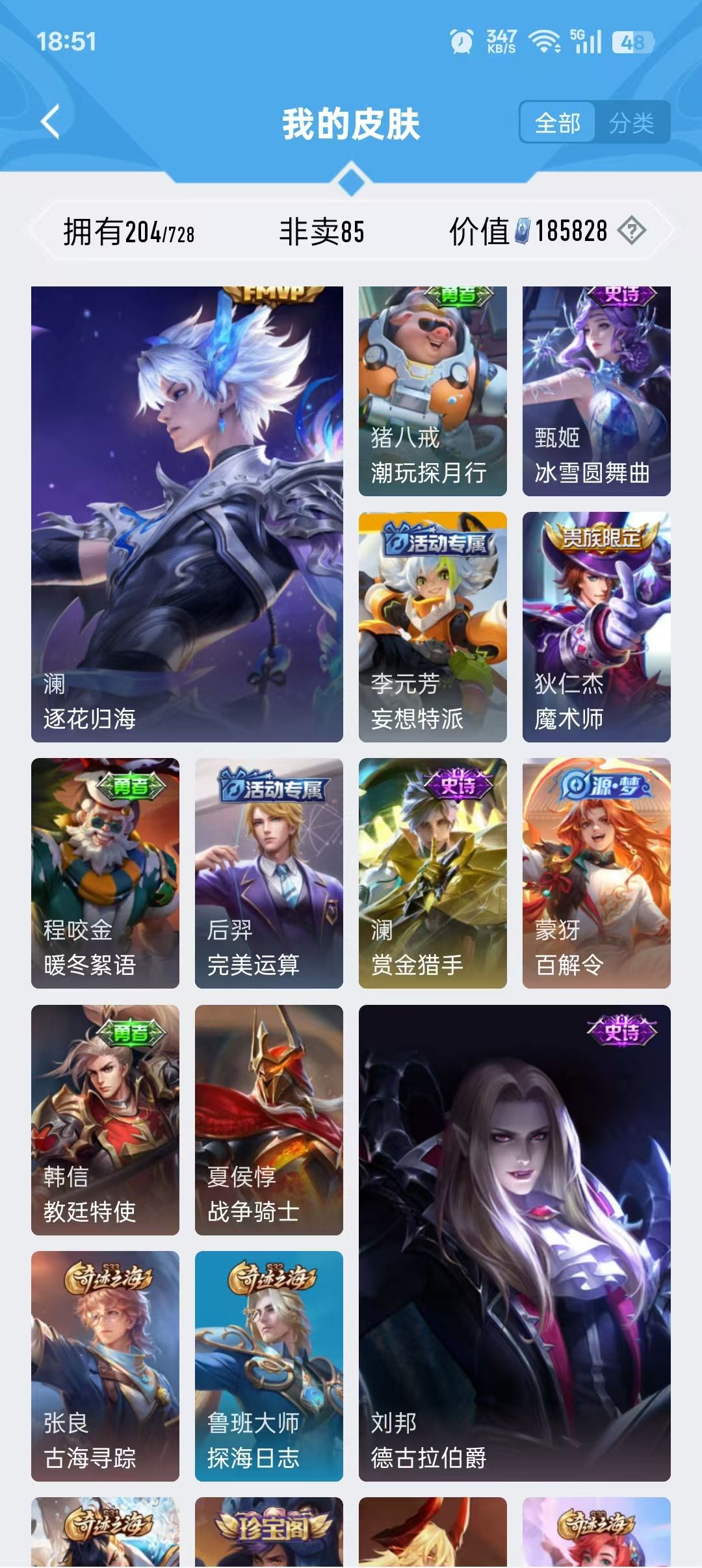702x1568 pixels.
Task: Switch to the 分类 view
Action: click(x=632, y=122)
